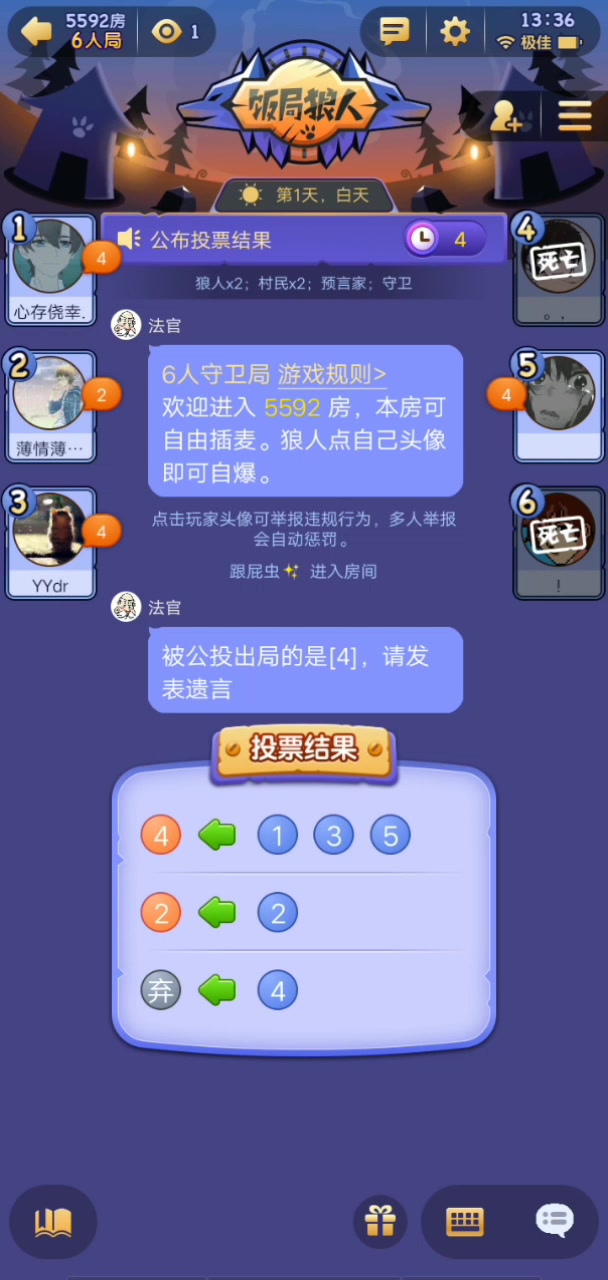Image resolution: width=608 pixels, height=1280 pixels.
Task: Tap player 3 avatar YYdr
Action: [x=50, y=532]
